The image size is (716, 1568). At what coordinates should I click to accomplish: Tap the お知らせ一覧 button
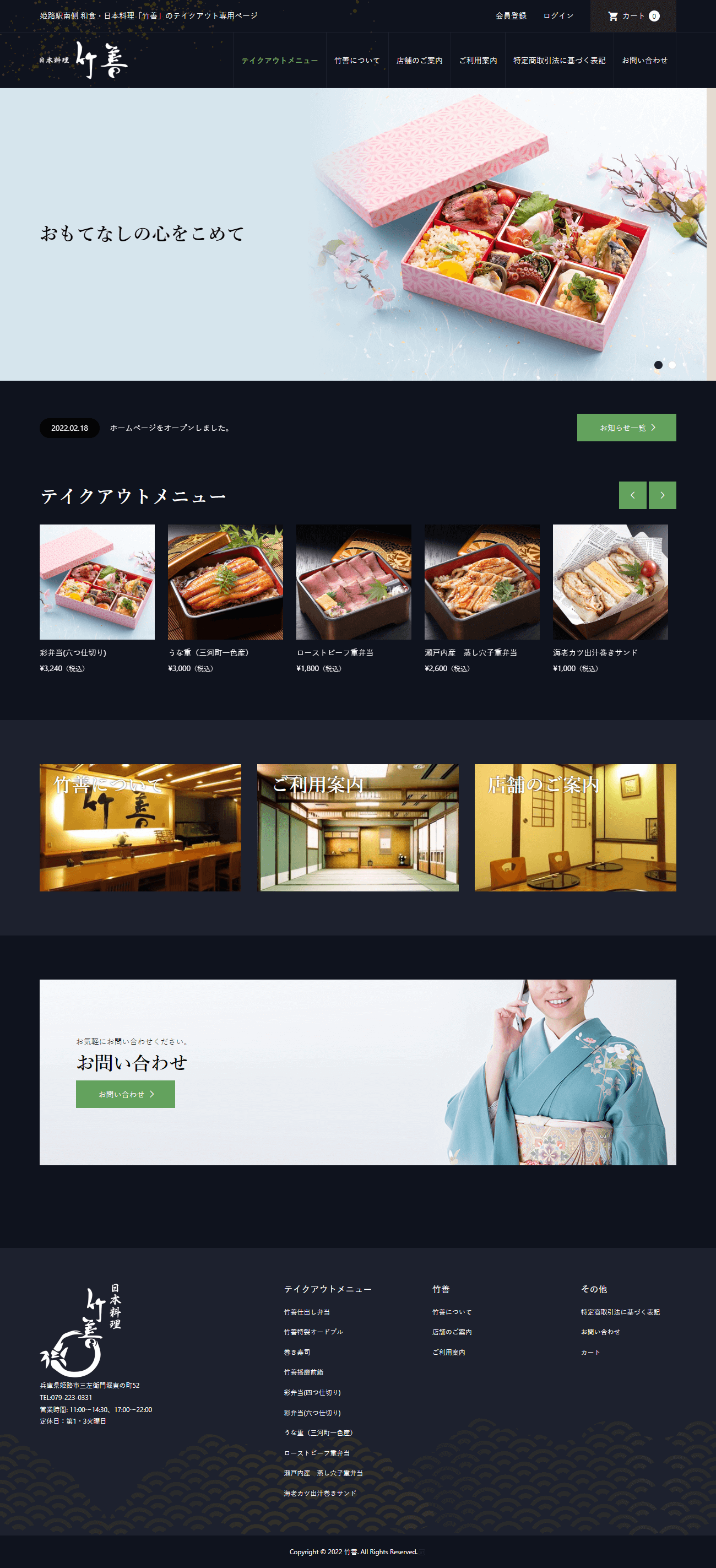click(626, 428)
